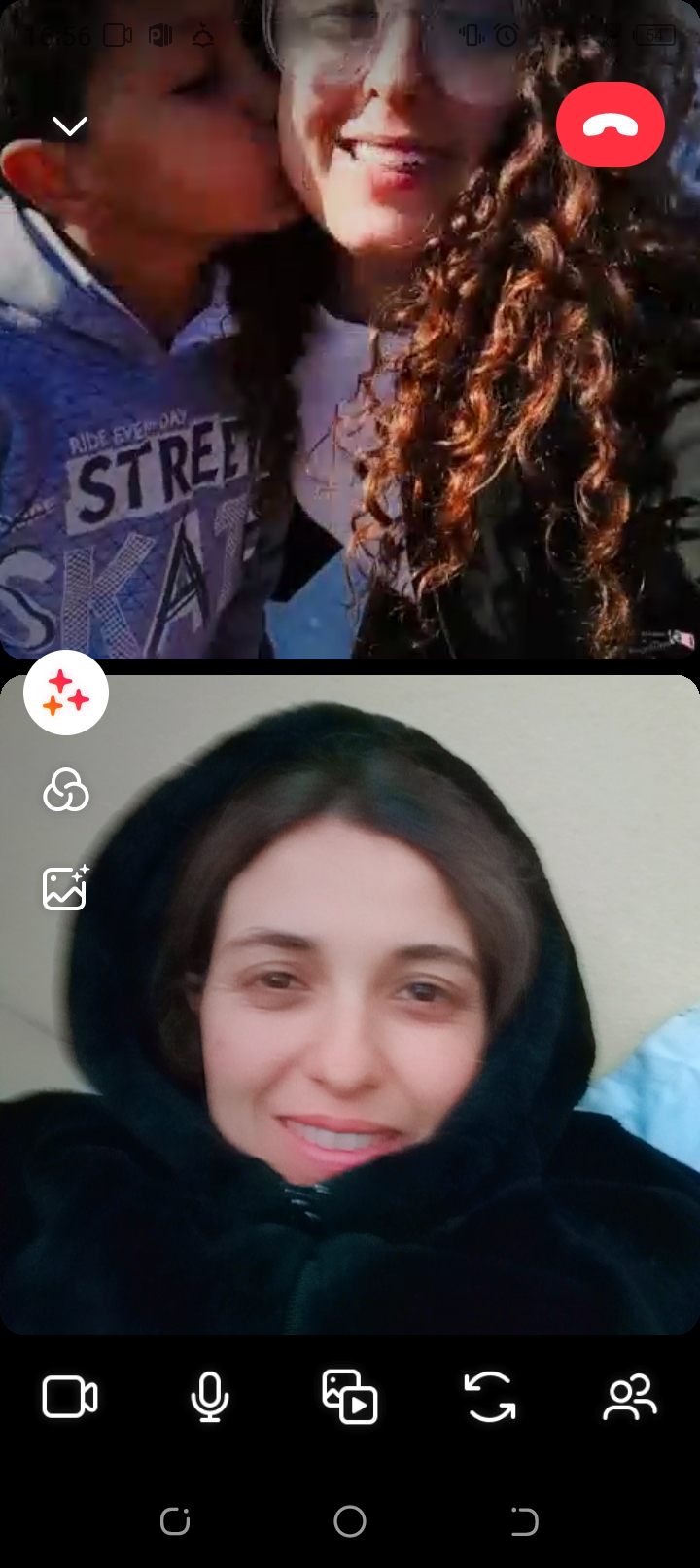This screenshot has width=700, height=1568.
Task: Go to the system home screen
Action: click(350, 1521)
